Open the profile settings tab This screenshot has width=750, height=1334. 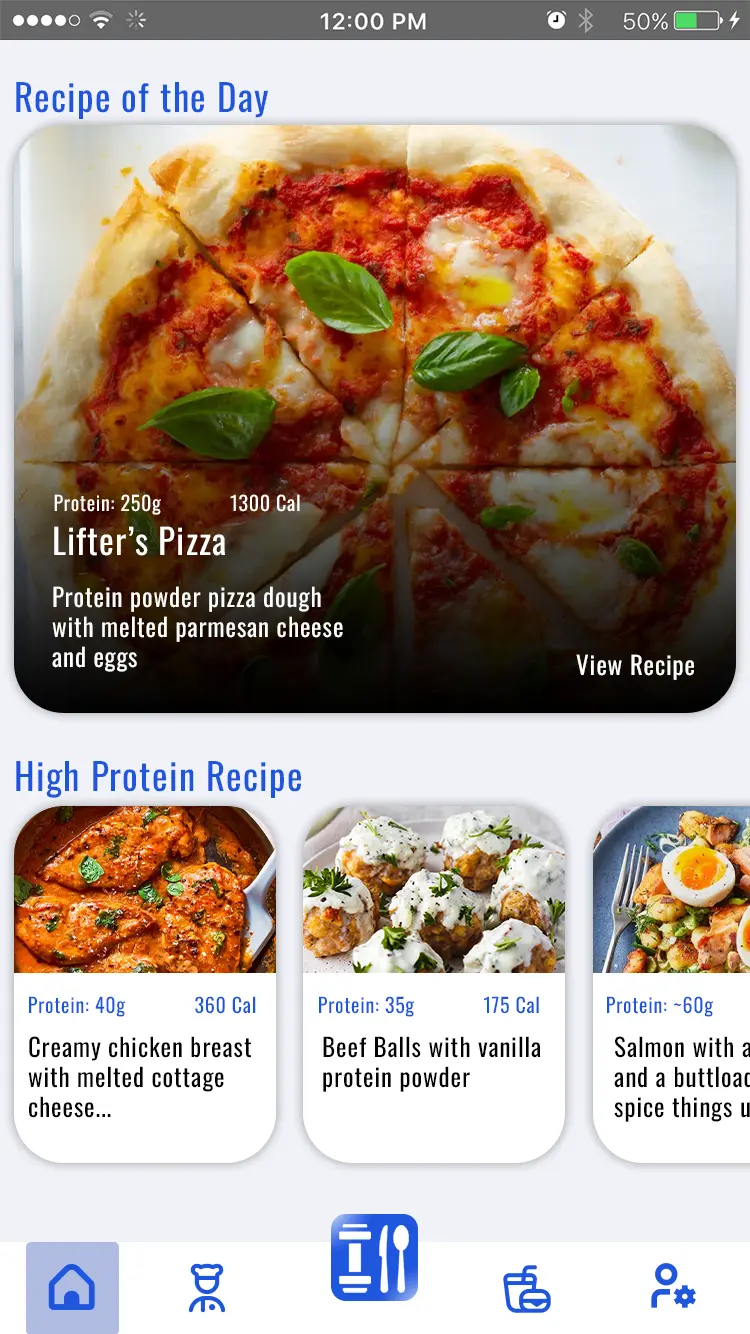pyautogui.click(x=672, y=1287)
